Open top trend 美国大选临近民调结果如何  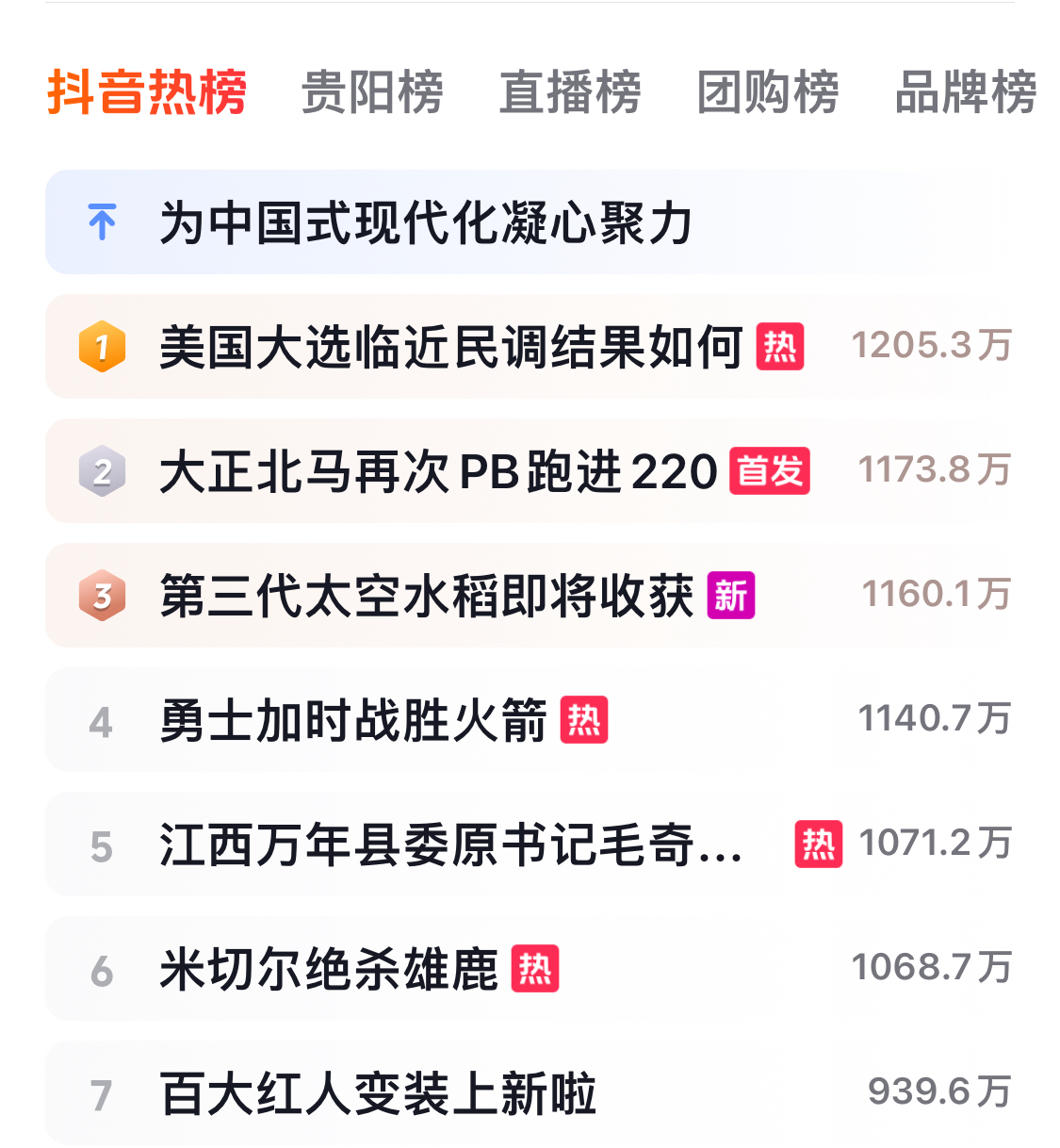530,346
